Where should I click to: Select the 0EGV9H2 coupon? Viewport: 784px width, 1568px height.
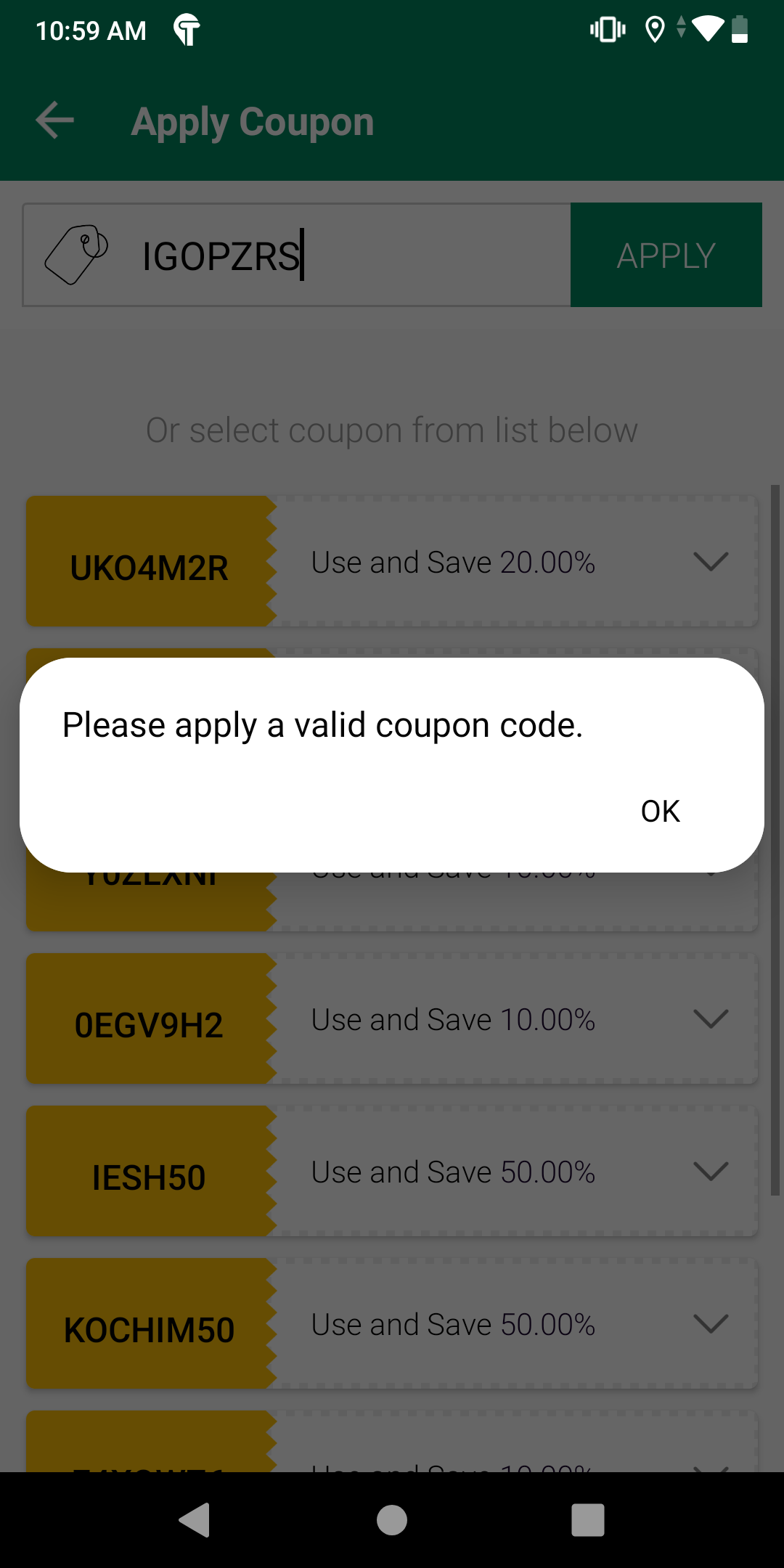(x=150, y=1025)
